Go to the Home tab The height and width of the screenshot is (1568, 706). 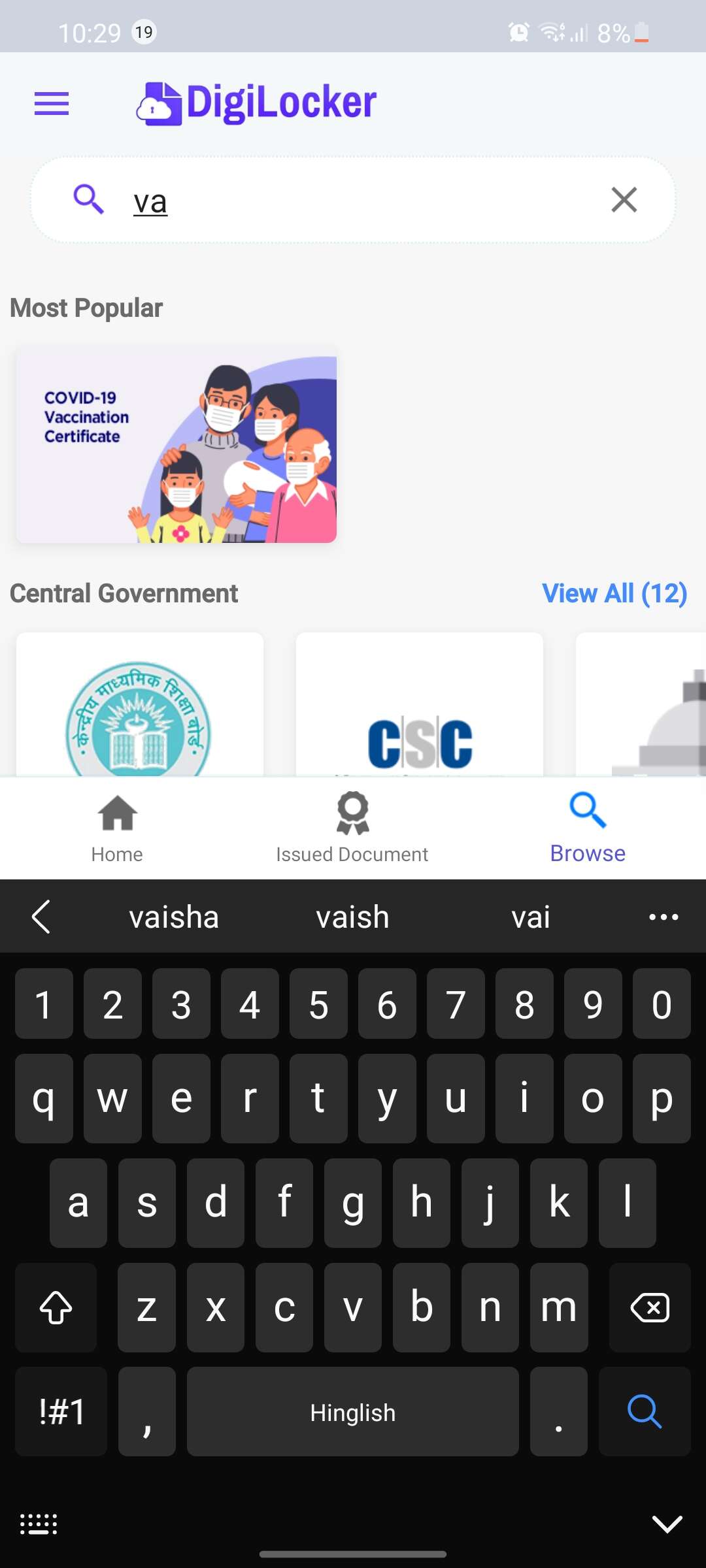click(117, 828)
